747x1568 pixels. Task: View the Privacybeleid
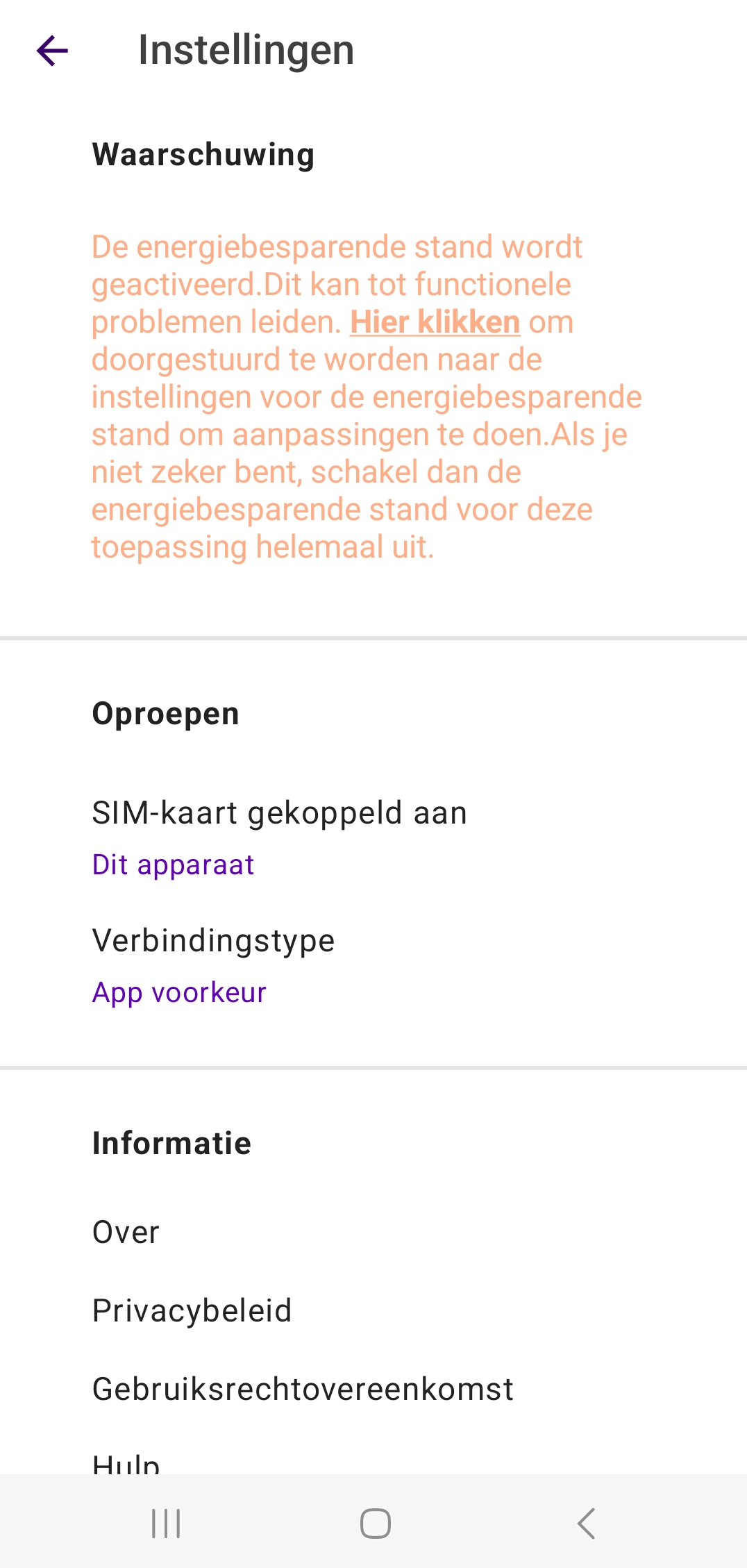click(192, 1310)
